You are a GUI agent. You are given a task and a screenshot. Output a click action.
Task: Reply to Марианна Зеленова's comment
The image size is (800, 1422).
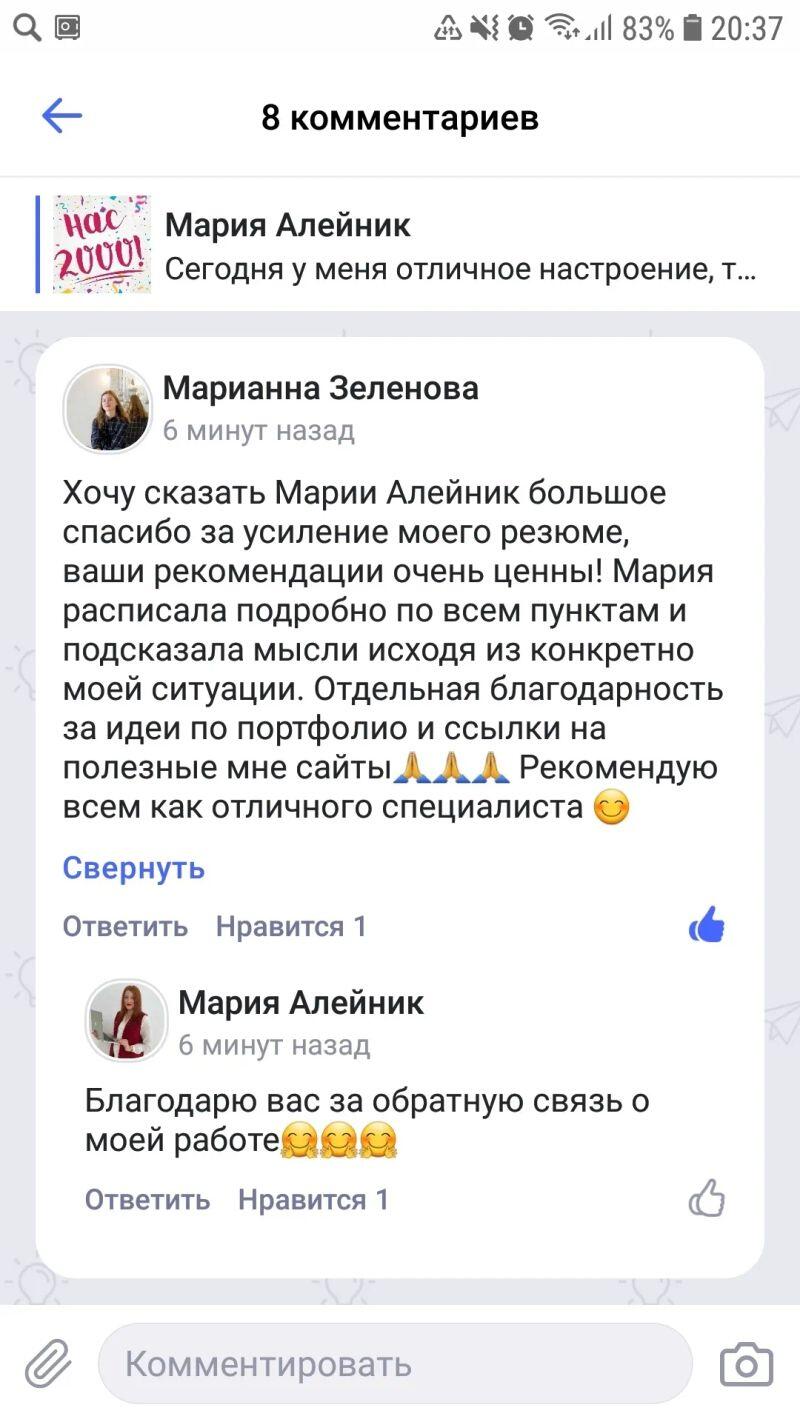tap(125, 926)
